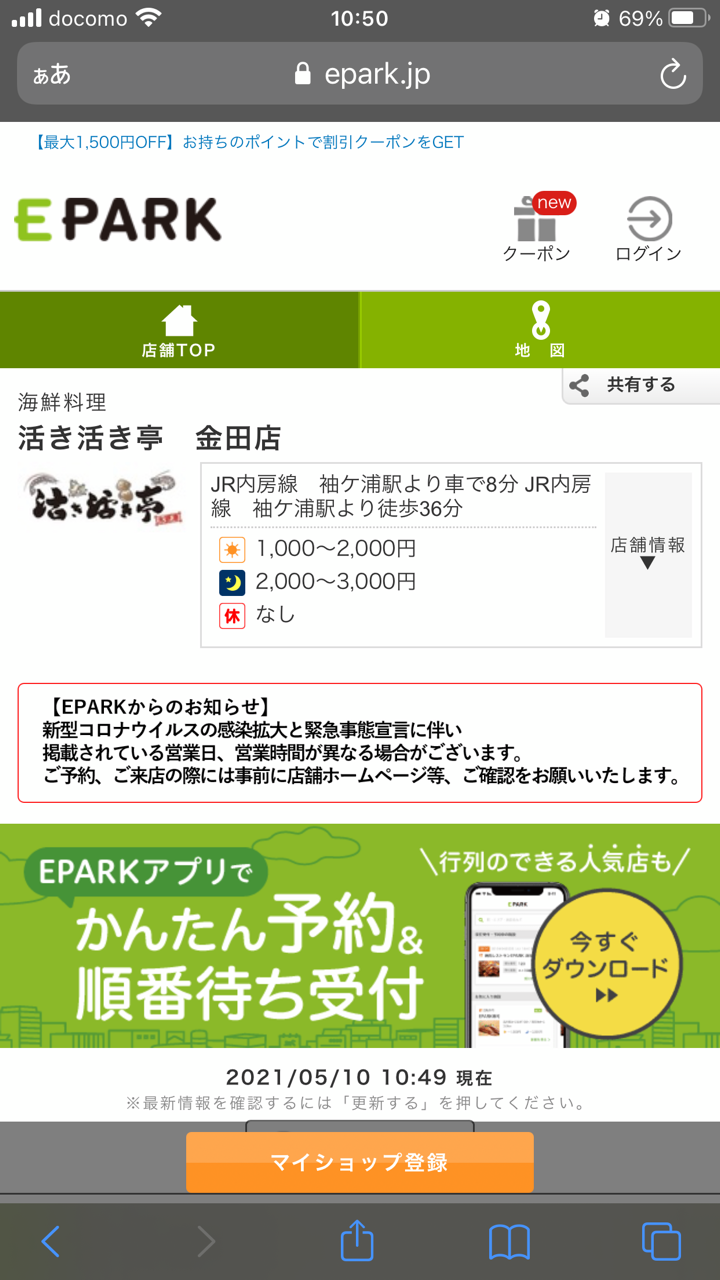
Task: Open the coupon discount promo link
Action: pos(249,142)
